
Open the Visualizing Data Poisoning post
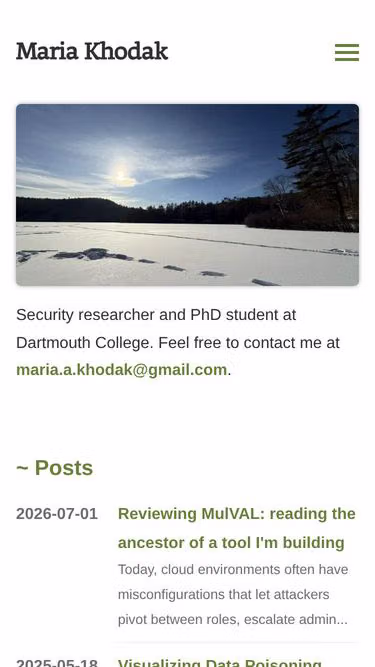coord(219,663)
